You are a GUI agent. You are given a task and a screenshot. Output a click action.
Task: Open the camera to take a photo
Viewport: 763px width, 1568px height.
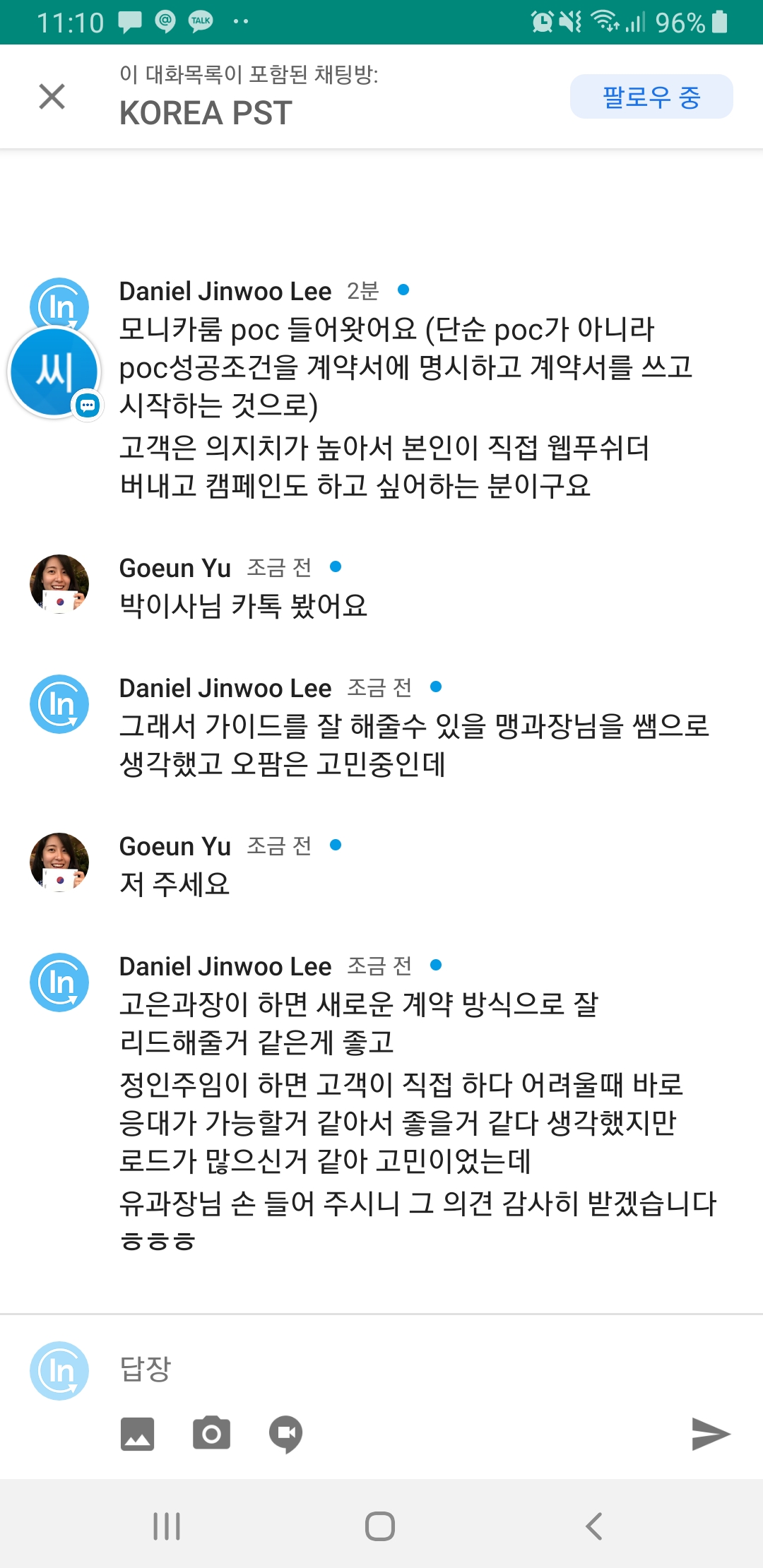click(x=211, y=1434)
